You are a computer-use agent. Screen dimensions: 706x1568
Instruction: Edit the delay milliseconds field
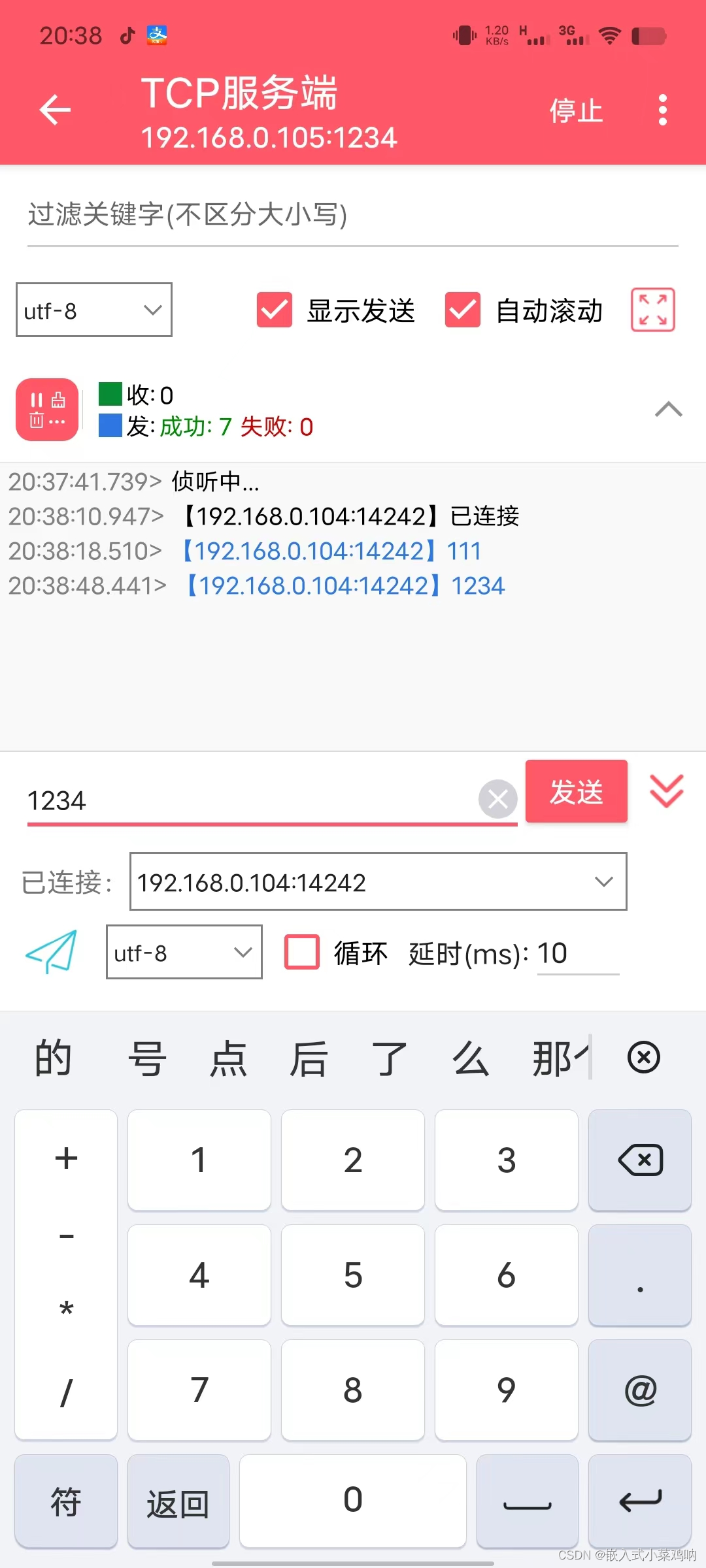click(x=577, y=954)
